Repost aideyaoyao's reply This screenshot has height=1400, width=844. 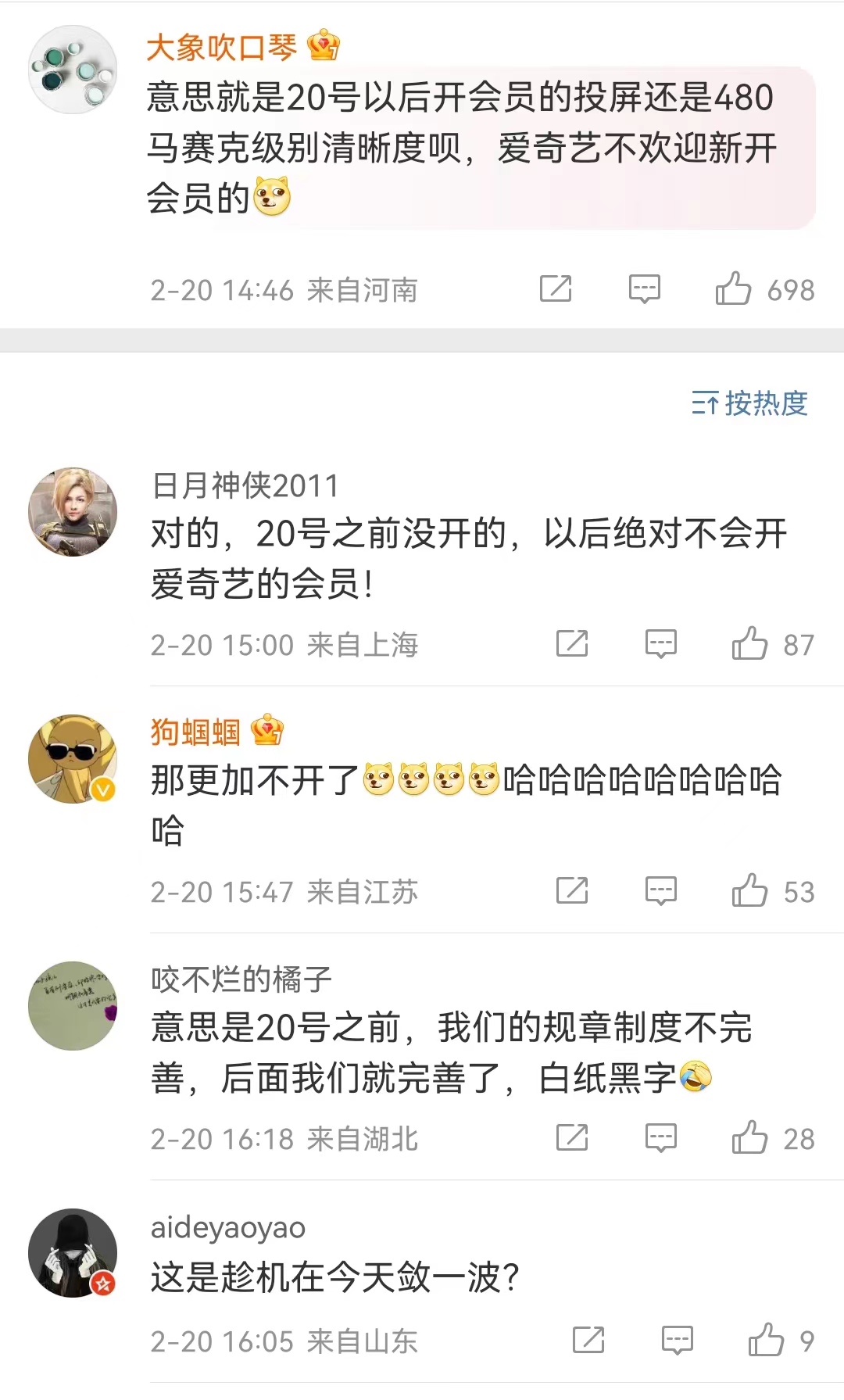[x=588, y=1340]
